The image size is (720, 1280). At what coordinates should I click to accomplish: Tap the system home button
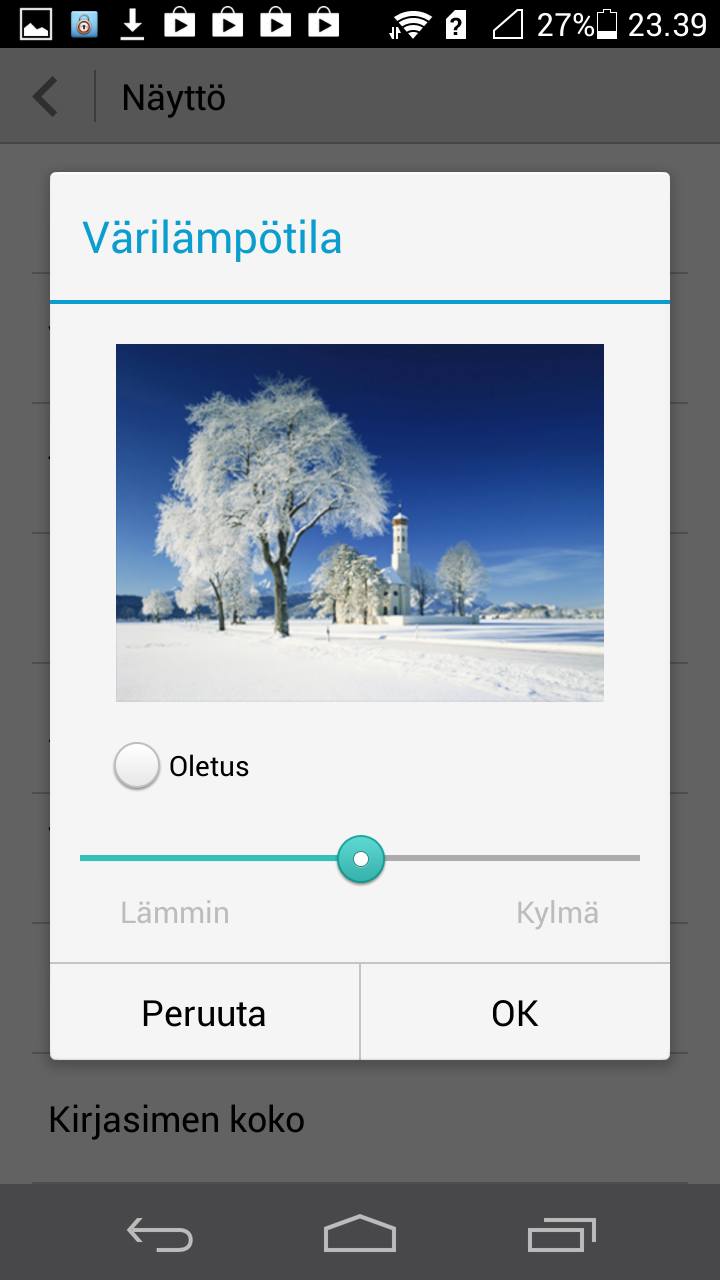coord(360,1233)
